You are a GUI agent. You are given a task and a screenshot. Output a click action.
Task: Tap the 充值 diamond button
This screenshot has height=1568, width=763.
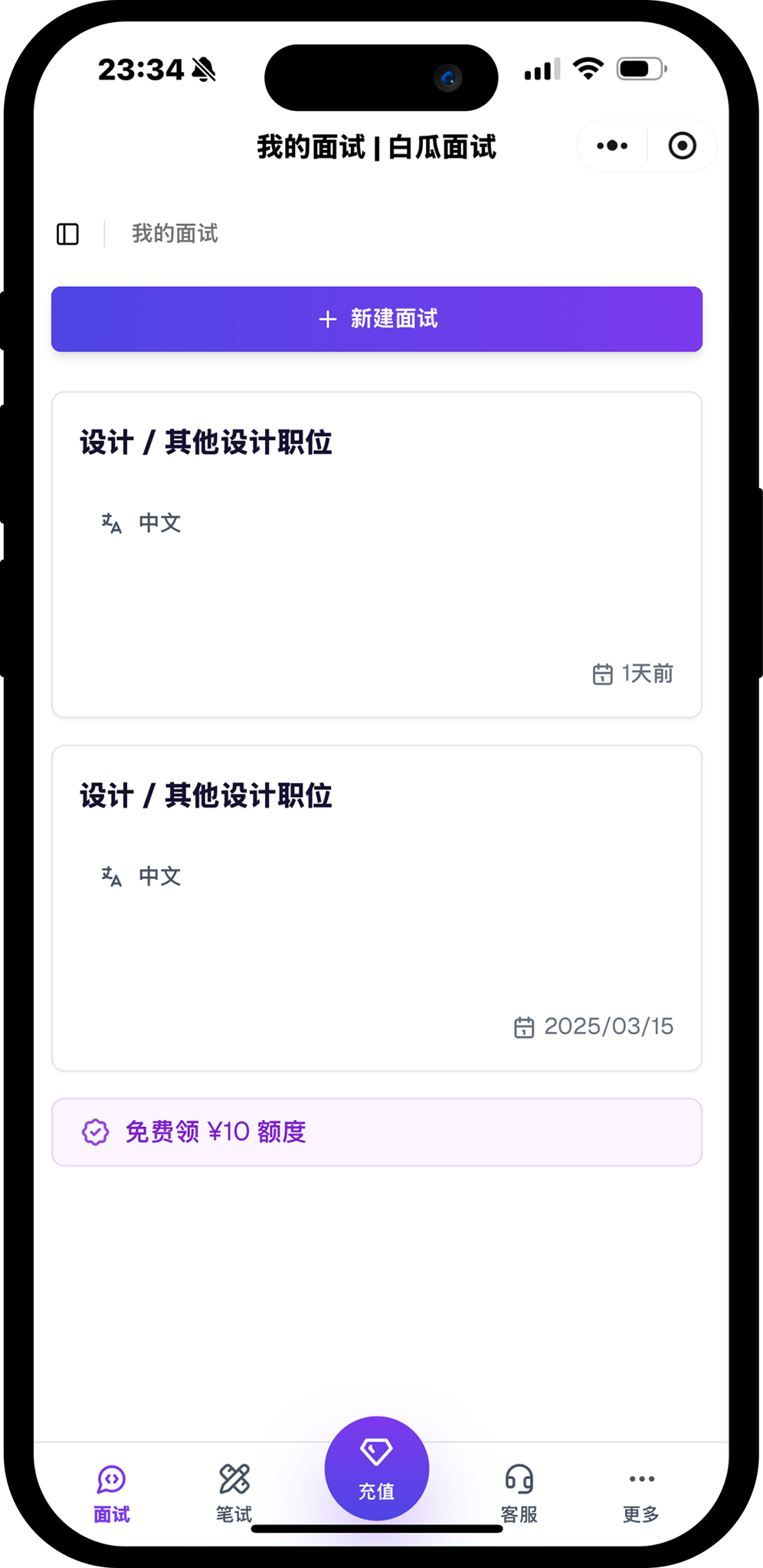(377, 1468)
